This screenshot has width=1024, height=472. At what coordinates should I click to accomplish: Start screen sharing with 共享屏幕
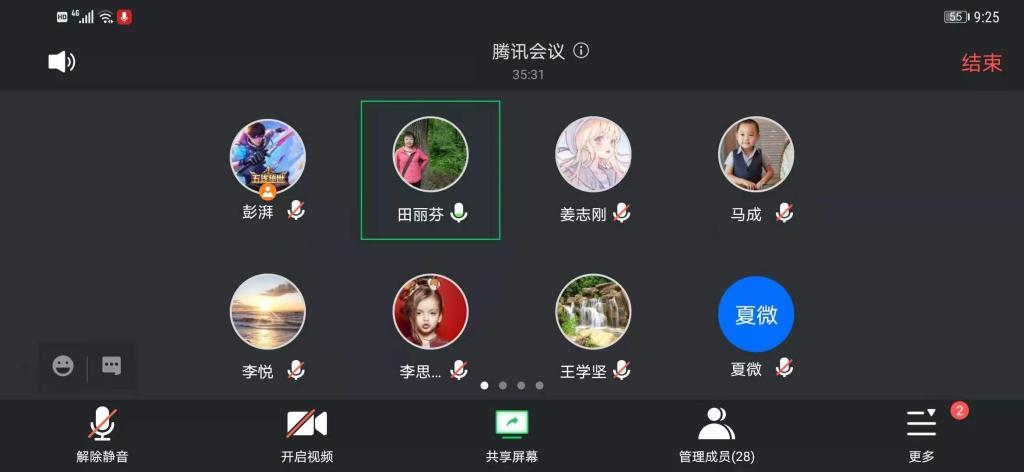[x=512, y=435]
